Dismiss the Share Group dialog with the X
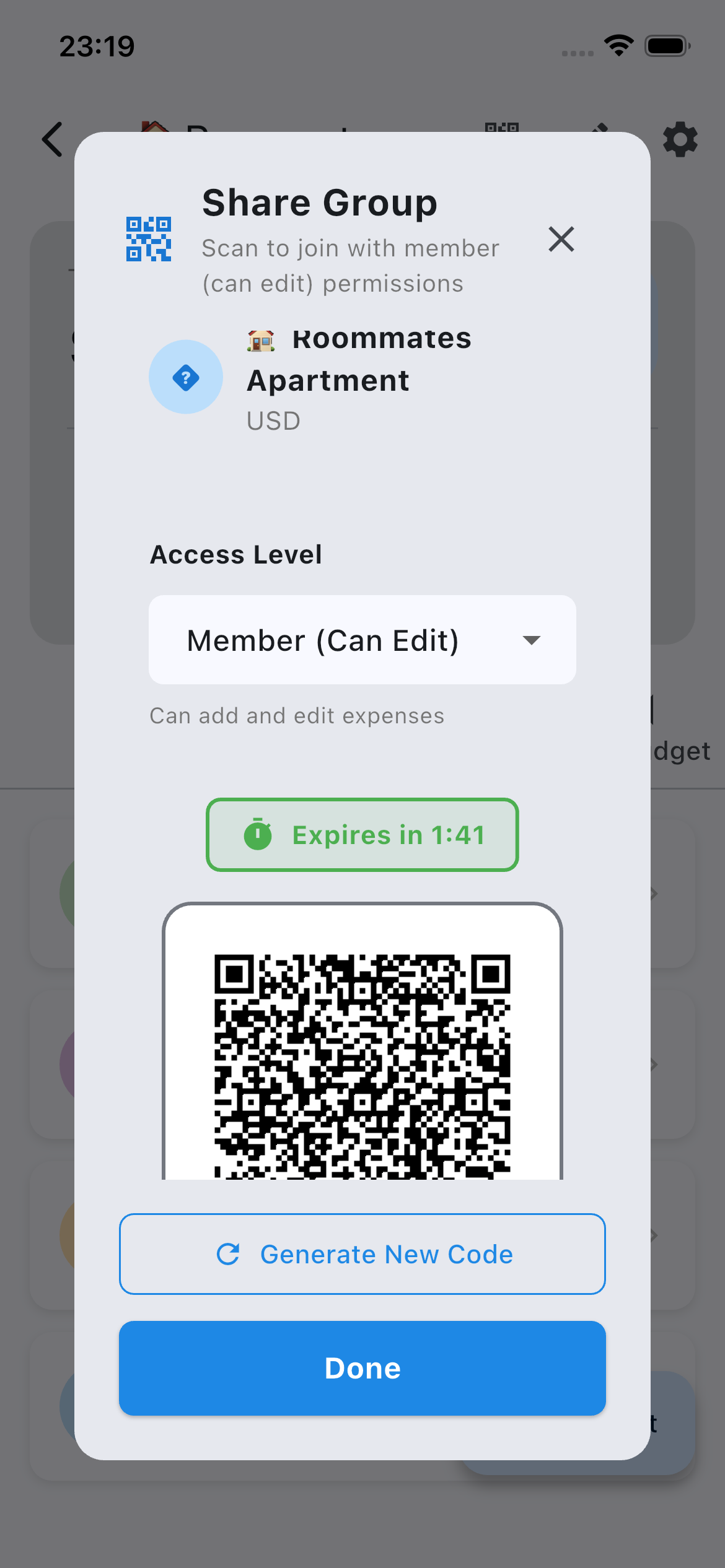This screenshot has height=1568, width=725. [561, 240]
